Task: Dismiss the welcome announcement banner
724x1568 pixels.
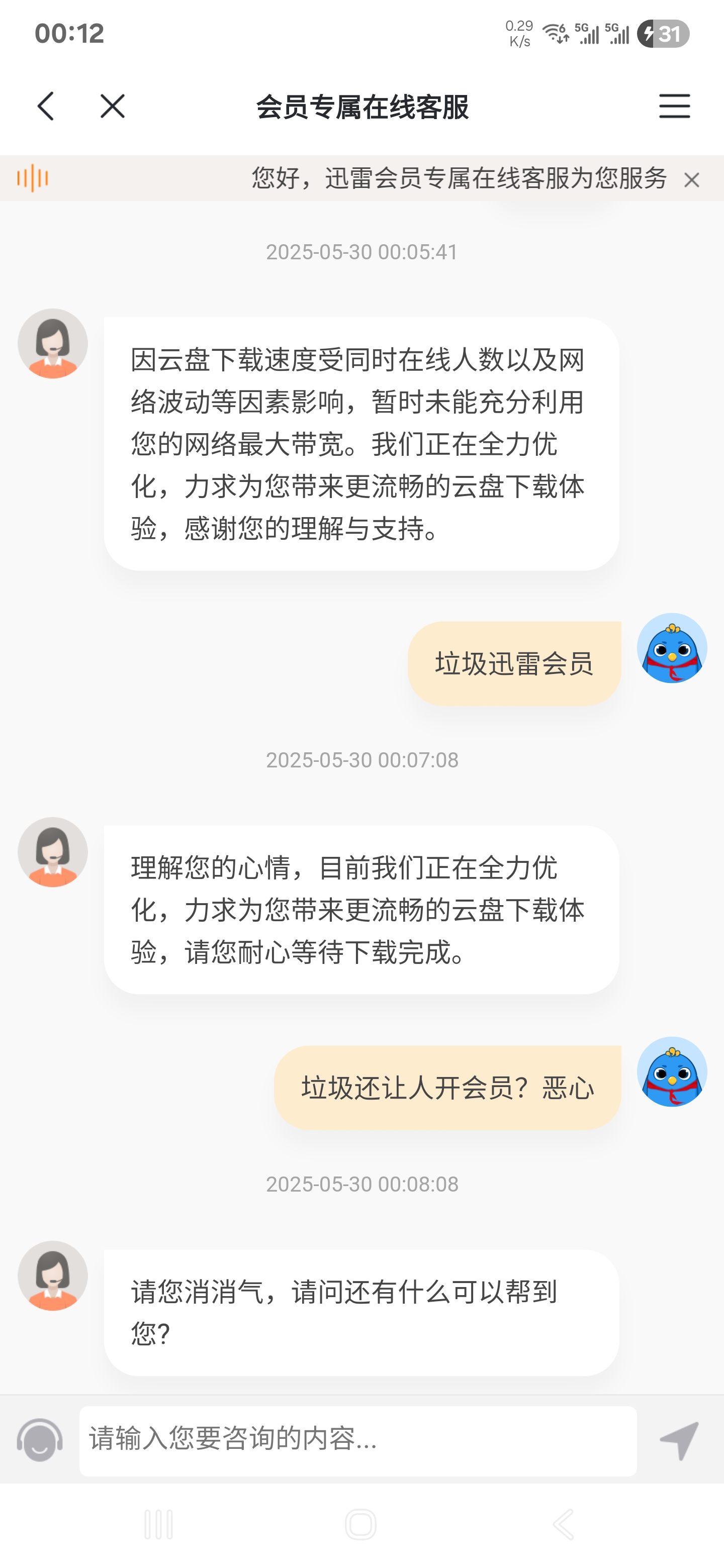Action: 692,180
